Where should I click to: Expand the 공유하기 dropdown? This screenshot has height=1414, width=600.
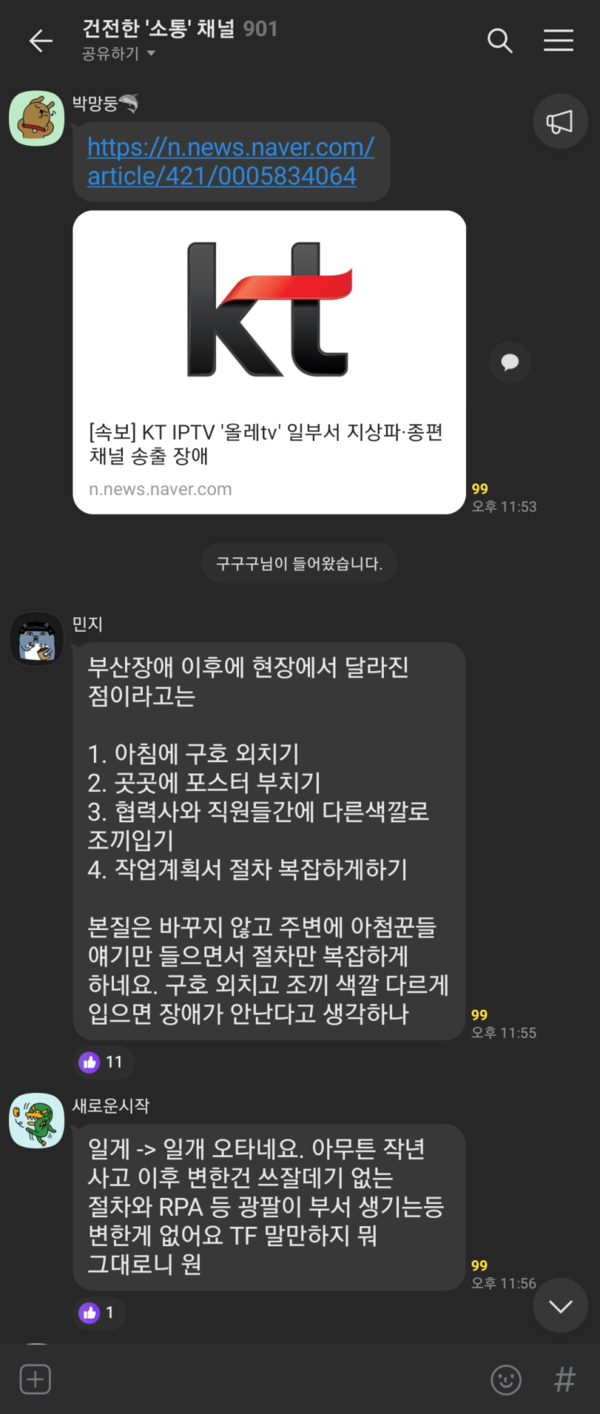119,54
